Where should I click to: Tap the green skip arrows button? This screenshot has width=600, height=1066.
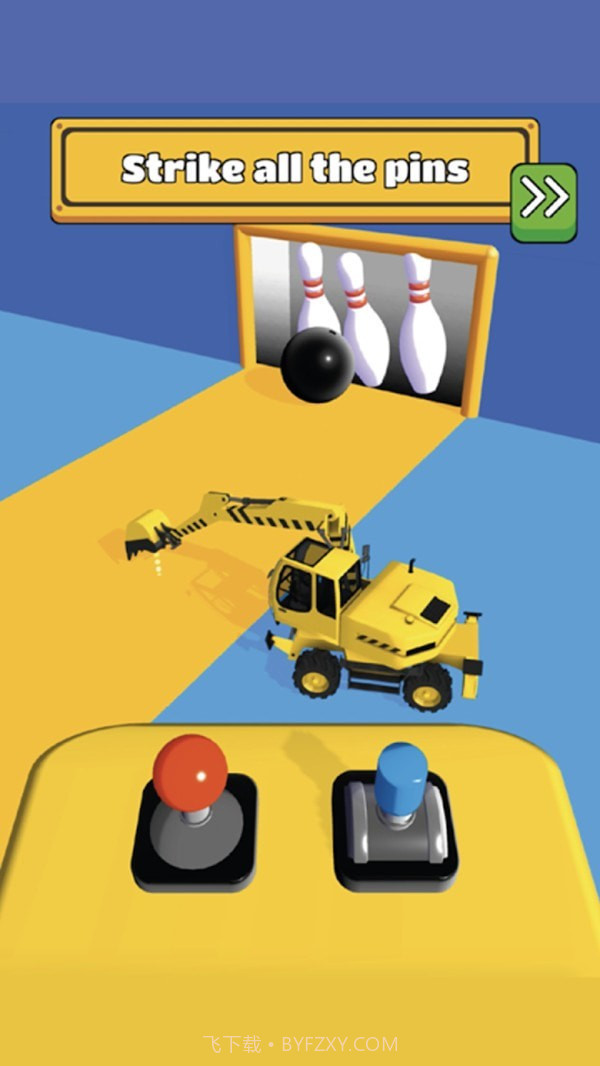[544, 202]
